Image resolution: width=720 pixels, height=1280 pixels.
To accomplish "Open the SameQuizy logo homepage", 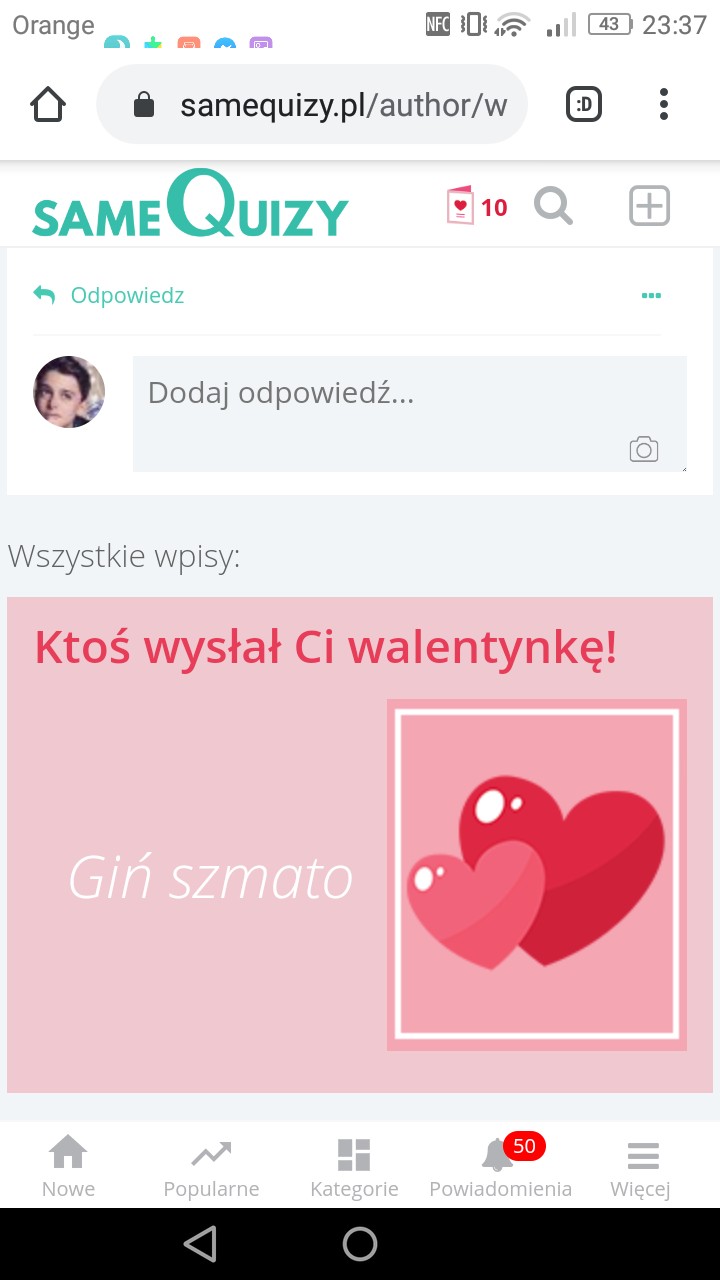I will [190, 206].
